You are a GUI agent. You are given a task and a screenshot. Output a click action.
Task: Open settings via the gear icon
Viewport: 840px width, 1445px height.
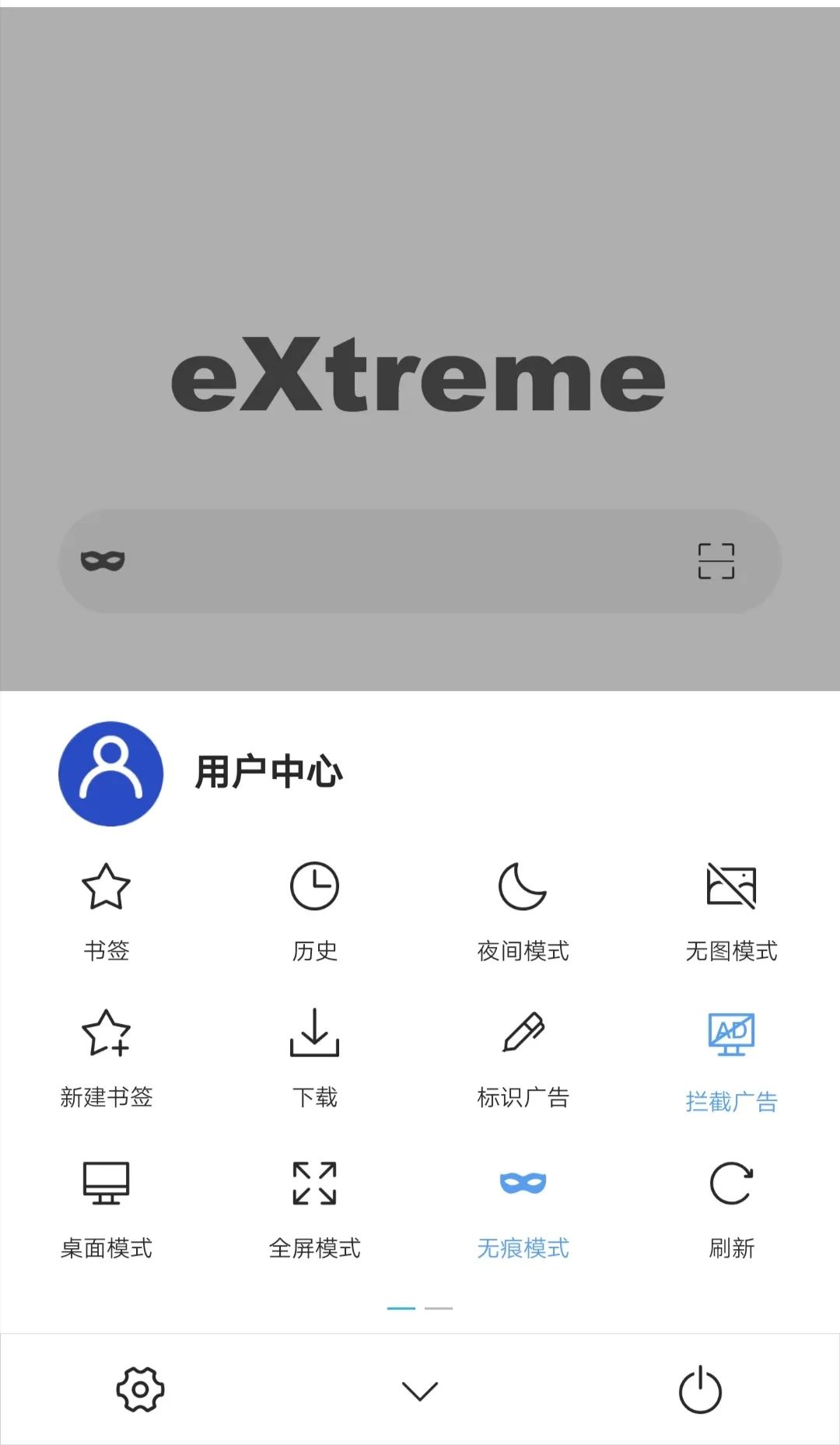140,1389
